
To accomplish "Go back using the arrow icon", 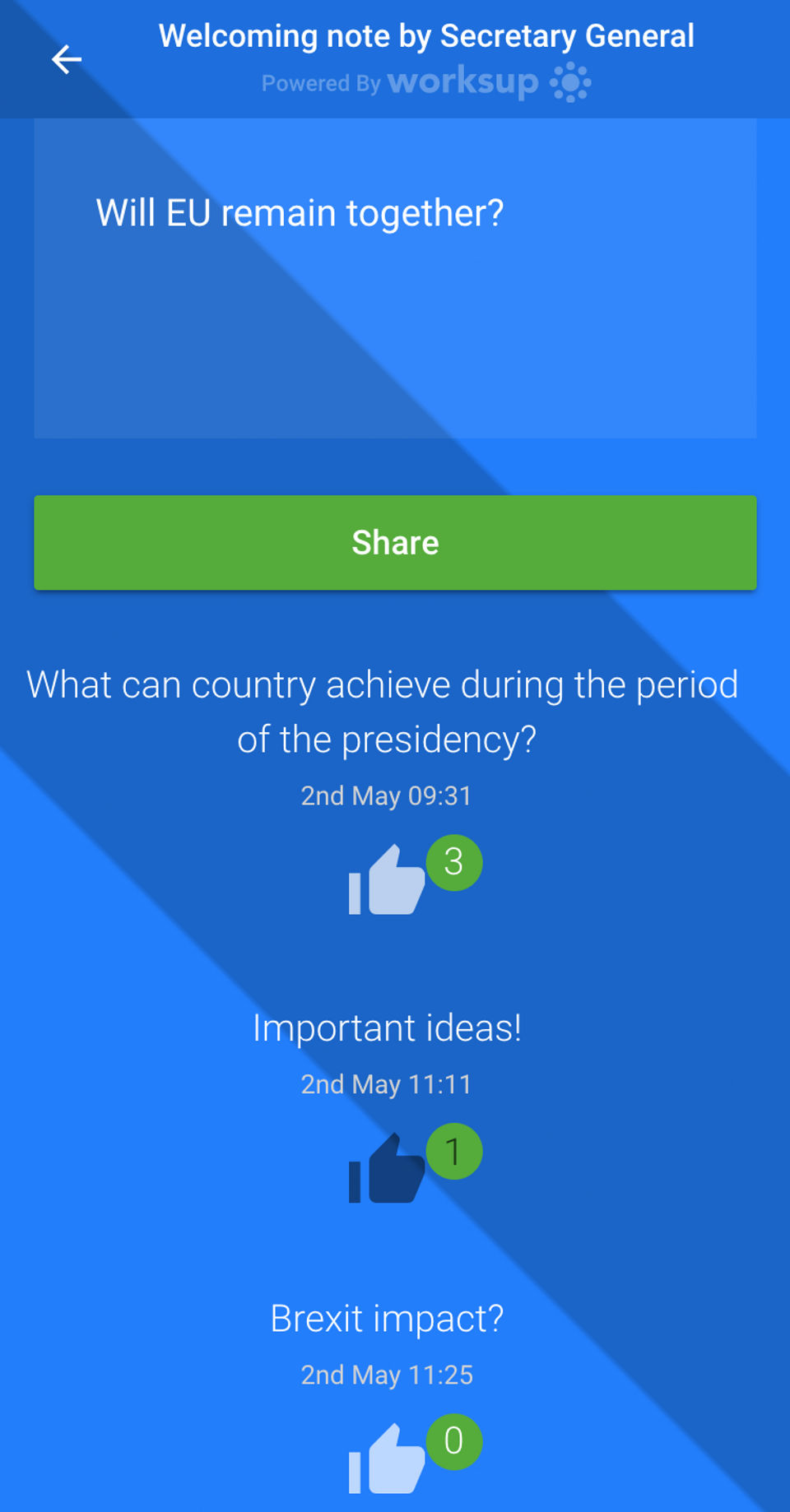I will click(x=67, y=59).
